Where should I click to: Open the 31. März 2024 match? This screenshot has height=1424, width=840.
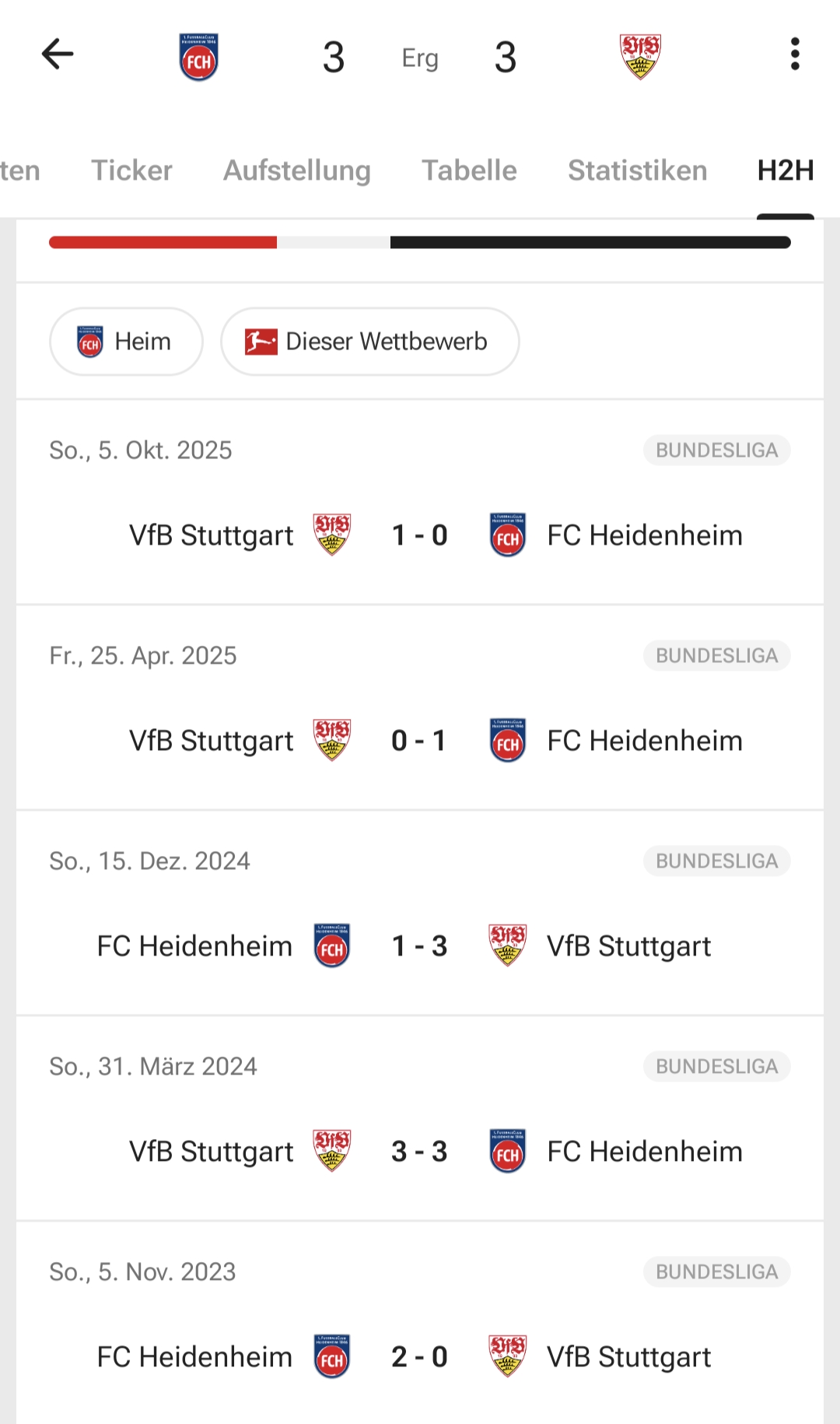pyautogui.click(x=420, y=1152)
